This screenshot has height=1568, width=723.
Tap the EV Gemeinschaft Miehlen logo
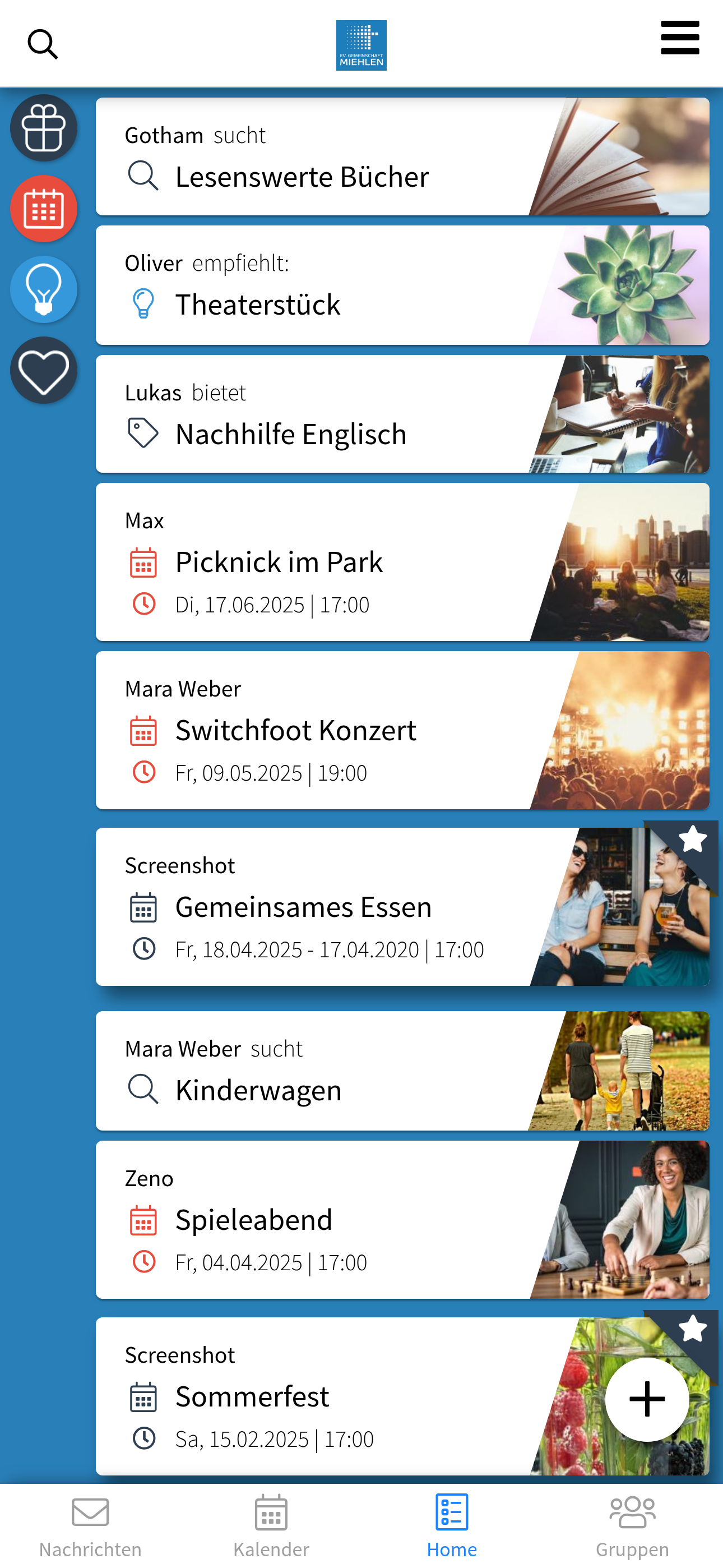coord(361,44)
